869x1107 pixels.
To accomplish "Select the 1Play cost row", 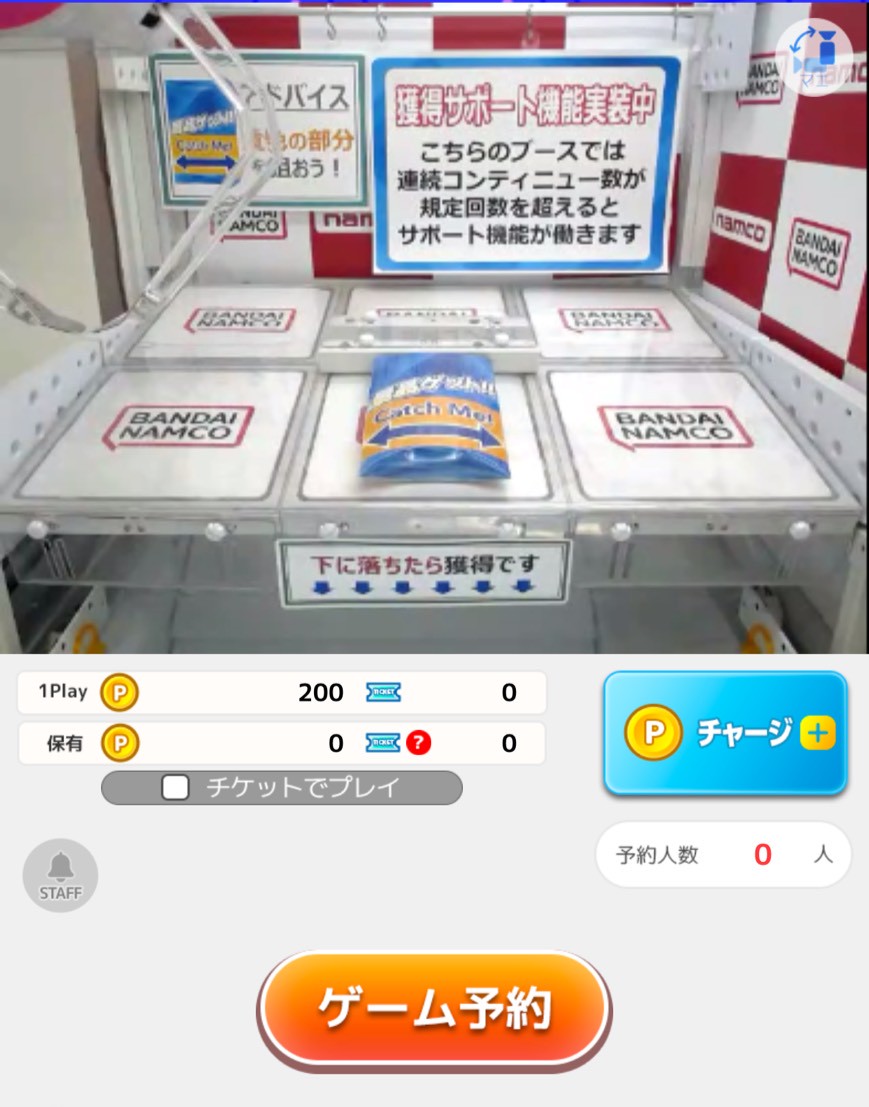I will [x=280, y=692].
